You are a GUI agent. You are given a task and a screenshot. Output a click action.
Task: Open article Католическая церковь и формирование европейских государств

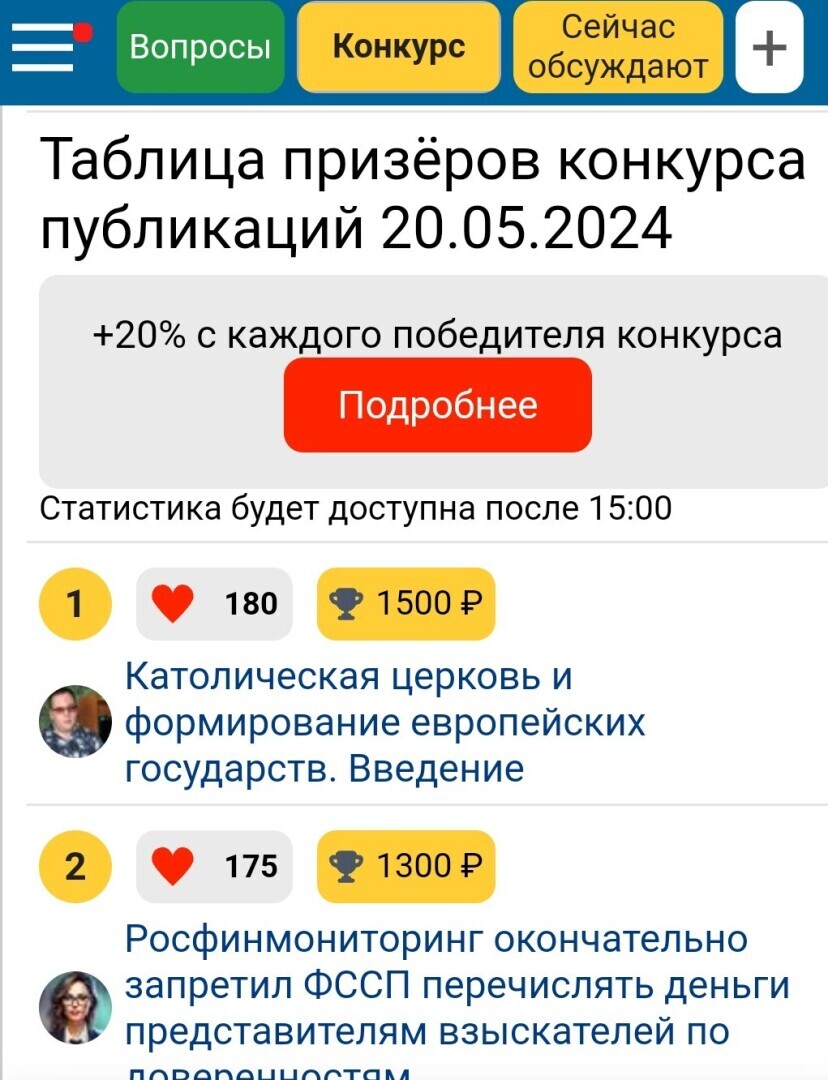(x=385, y=723)
